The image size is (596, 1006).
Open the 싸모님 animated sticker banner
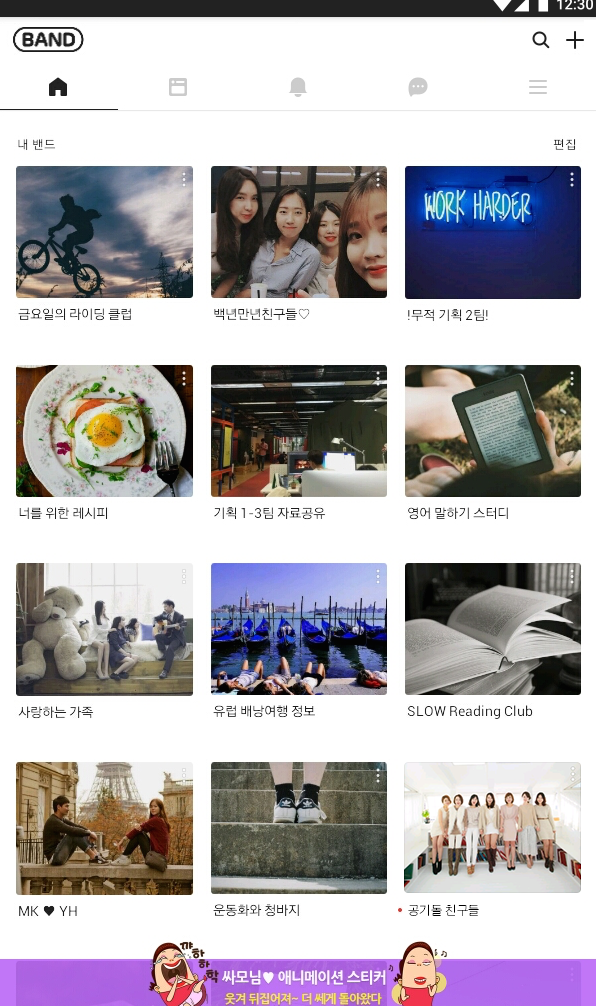tap(298, 982)
